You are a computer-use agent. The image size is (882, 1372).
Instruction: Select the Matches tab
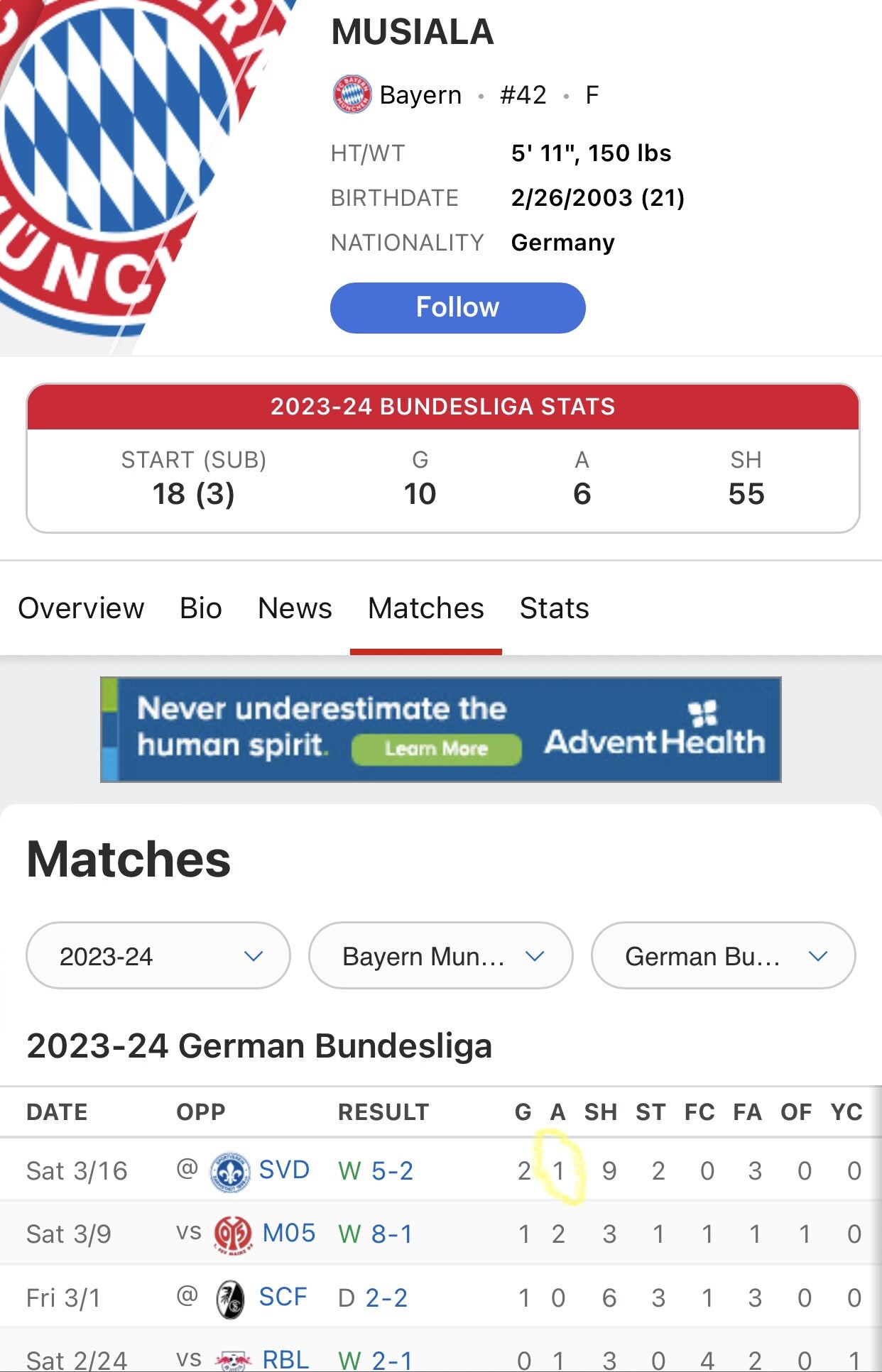coord(425,608)
